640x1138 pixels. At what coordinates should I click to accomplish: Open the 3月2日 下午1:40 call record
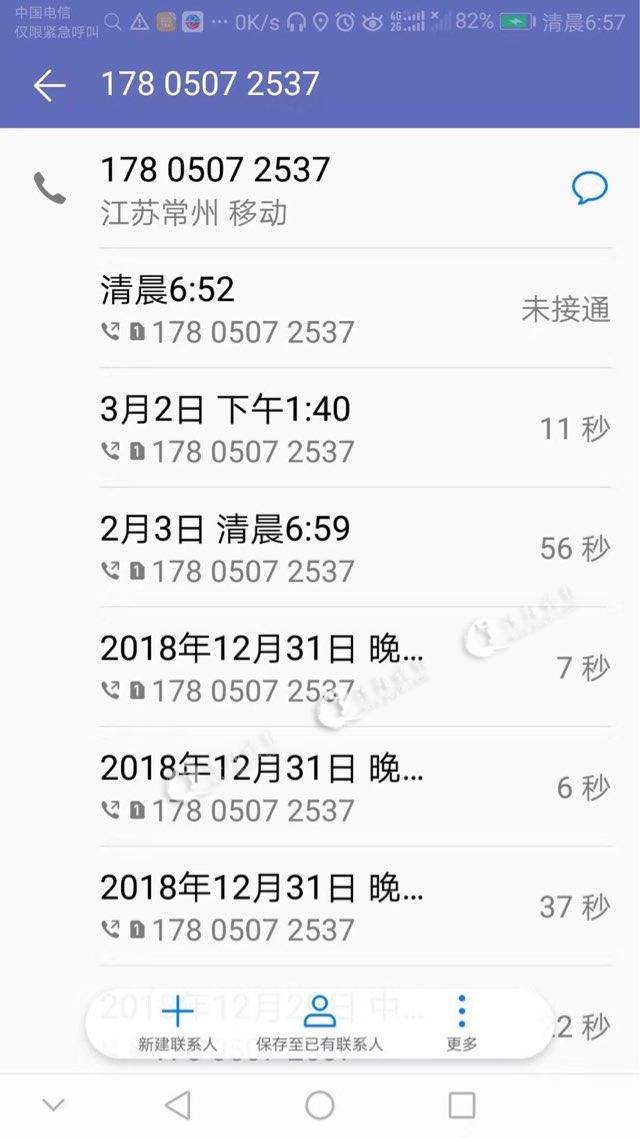pos(355,429)
